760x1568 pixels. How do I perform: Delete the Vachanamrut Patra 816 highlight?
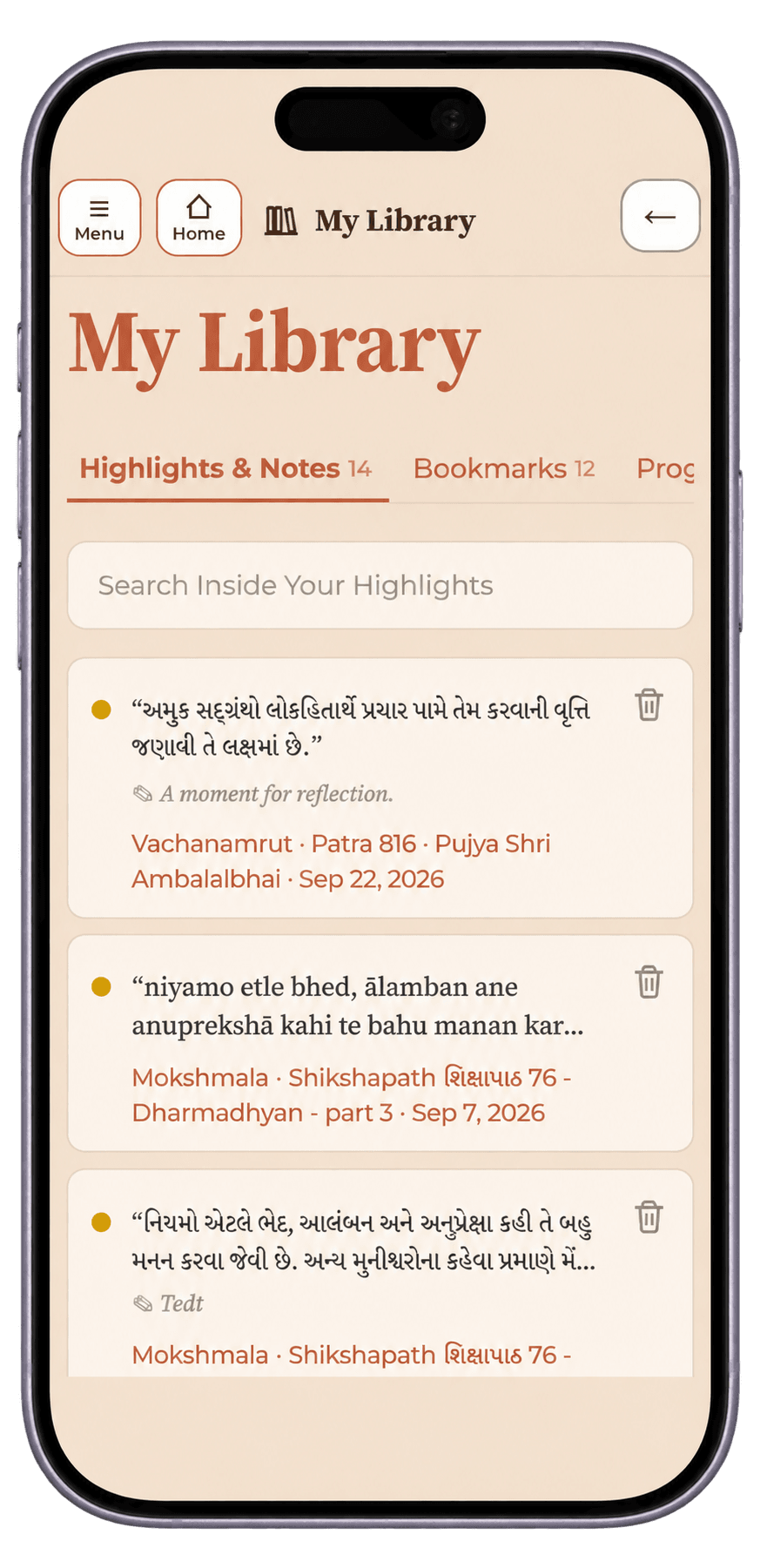[x=649, y=704]
